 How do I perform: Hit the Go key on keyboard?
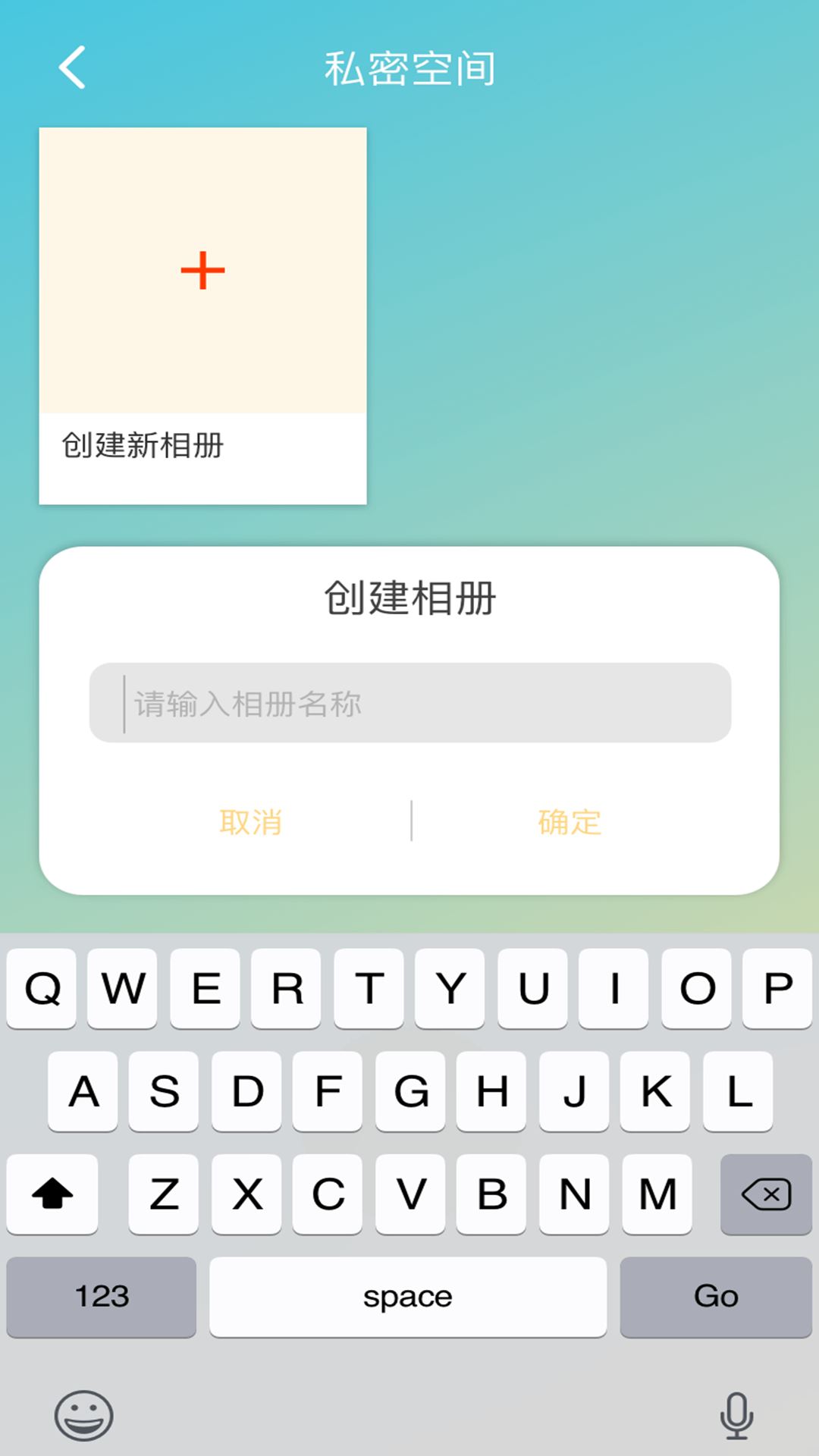click(716, 1297)
